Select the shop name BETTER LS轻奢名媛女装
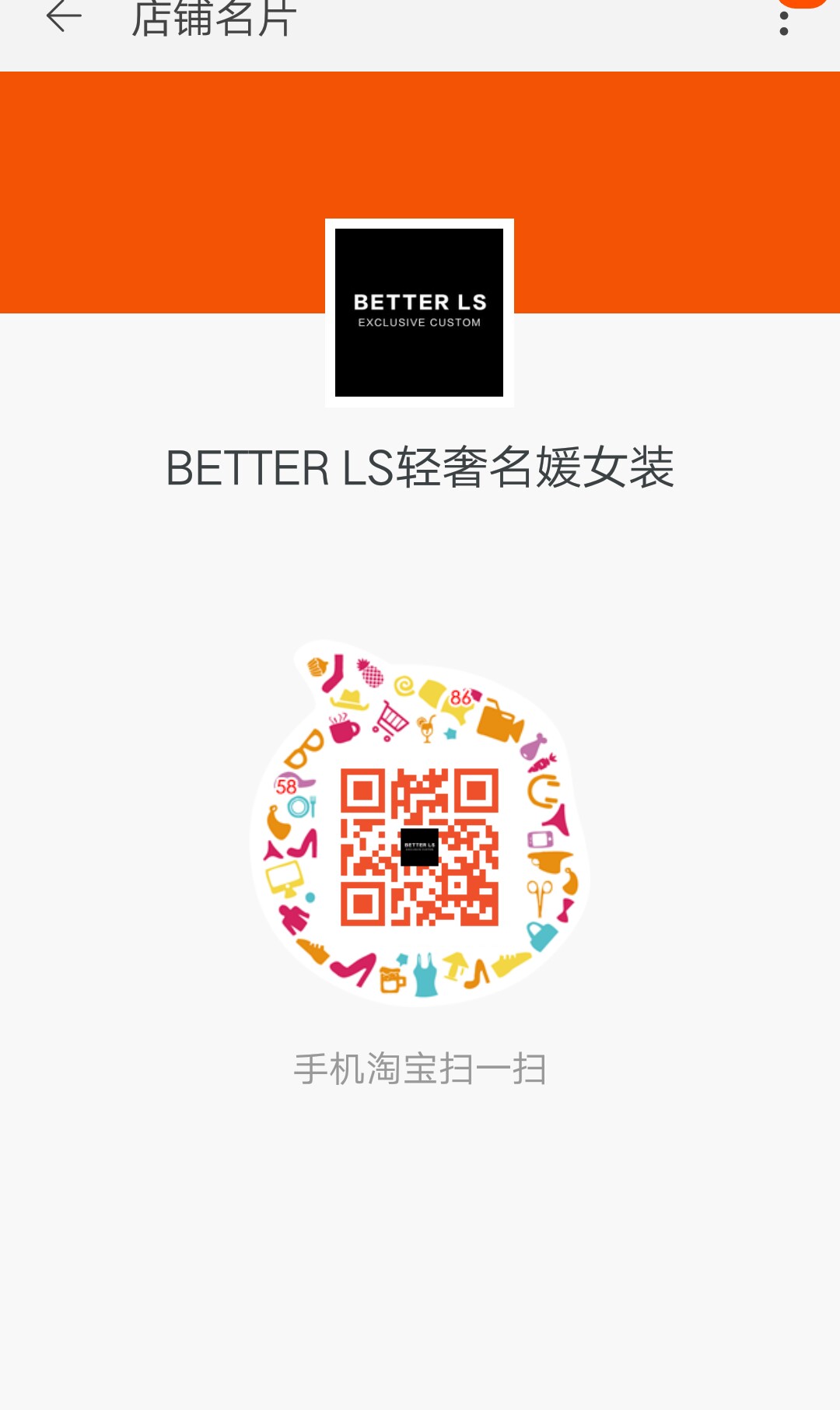 [420, 467]
